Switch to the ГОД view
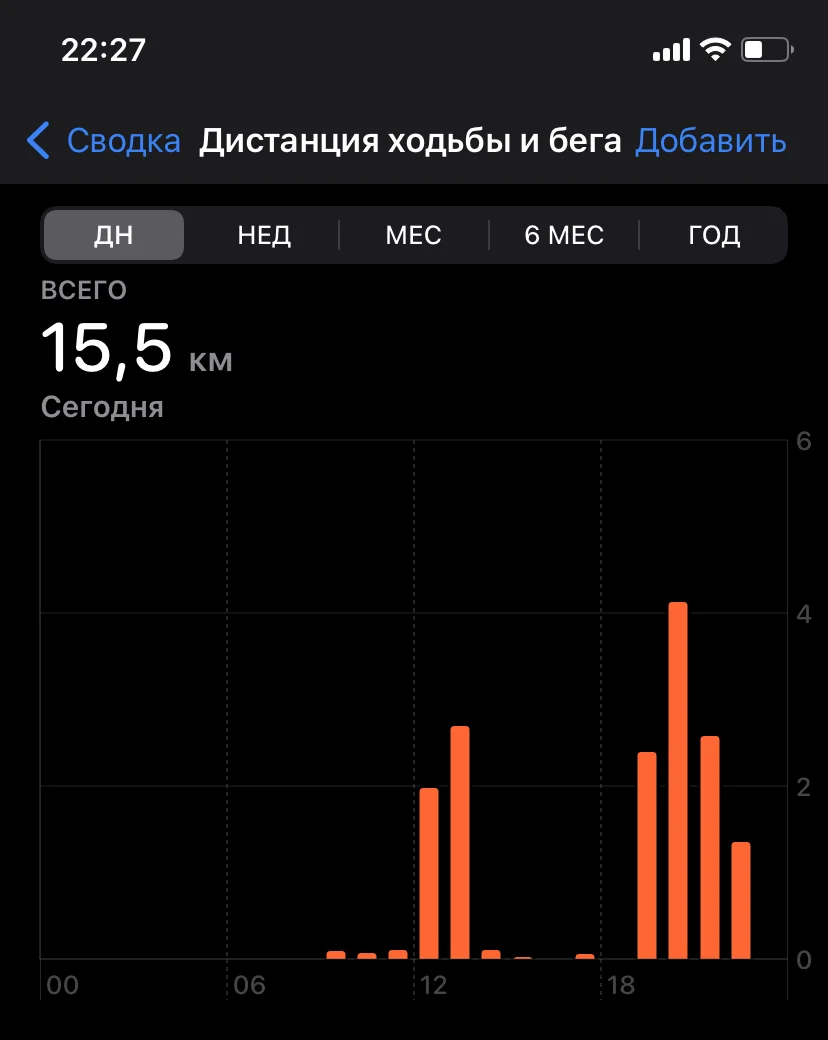This screenshot has width=828, height=1040. (714, 235)
